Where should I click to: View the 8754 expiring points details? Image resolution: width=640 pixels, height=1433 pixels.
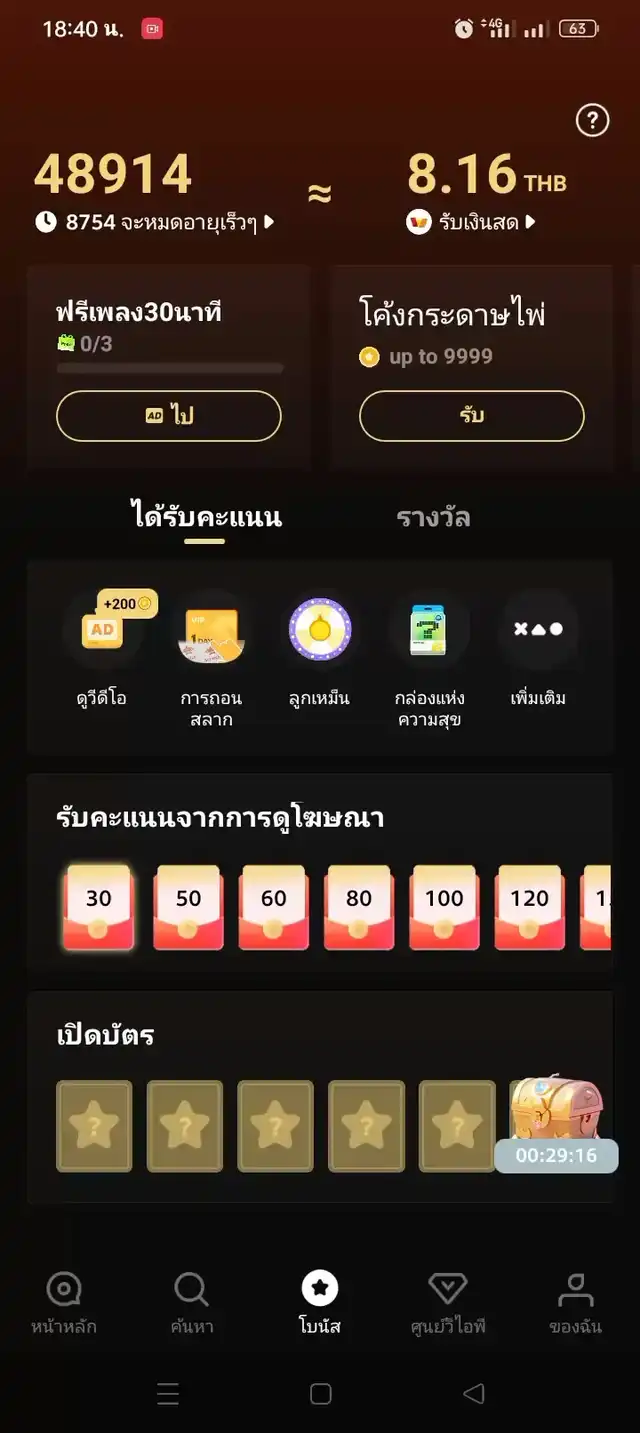tap(155, 222)
